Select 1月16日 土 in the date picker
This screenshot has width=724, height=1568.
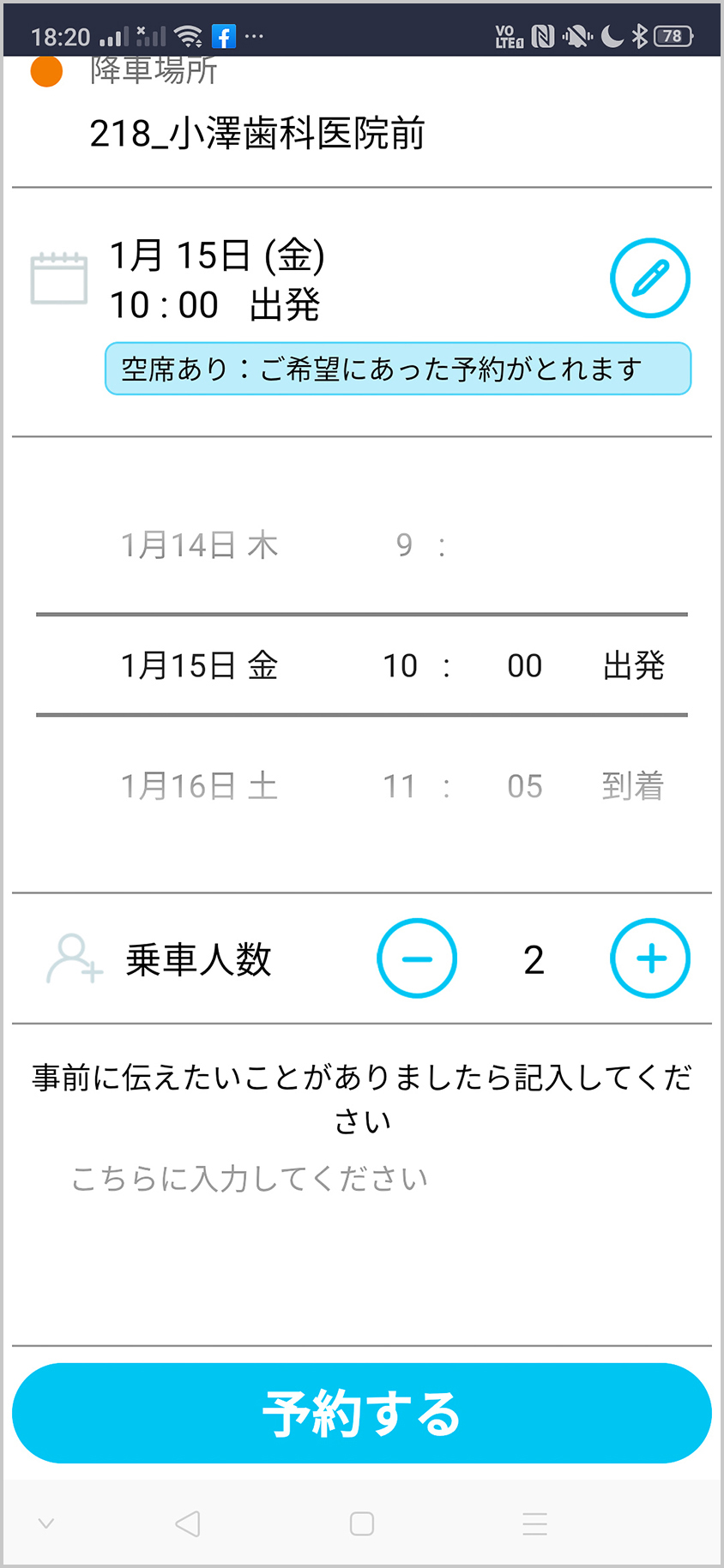[199, 786]
